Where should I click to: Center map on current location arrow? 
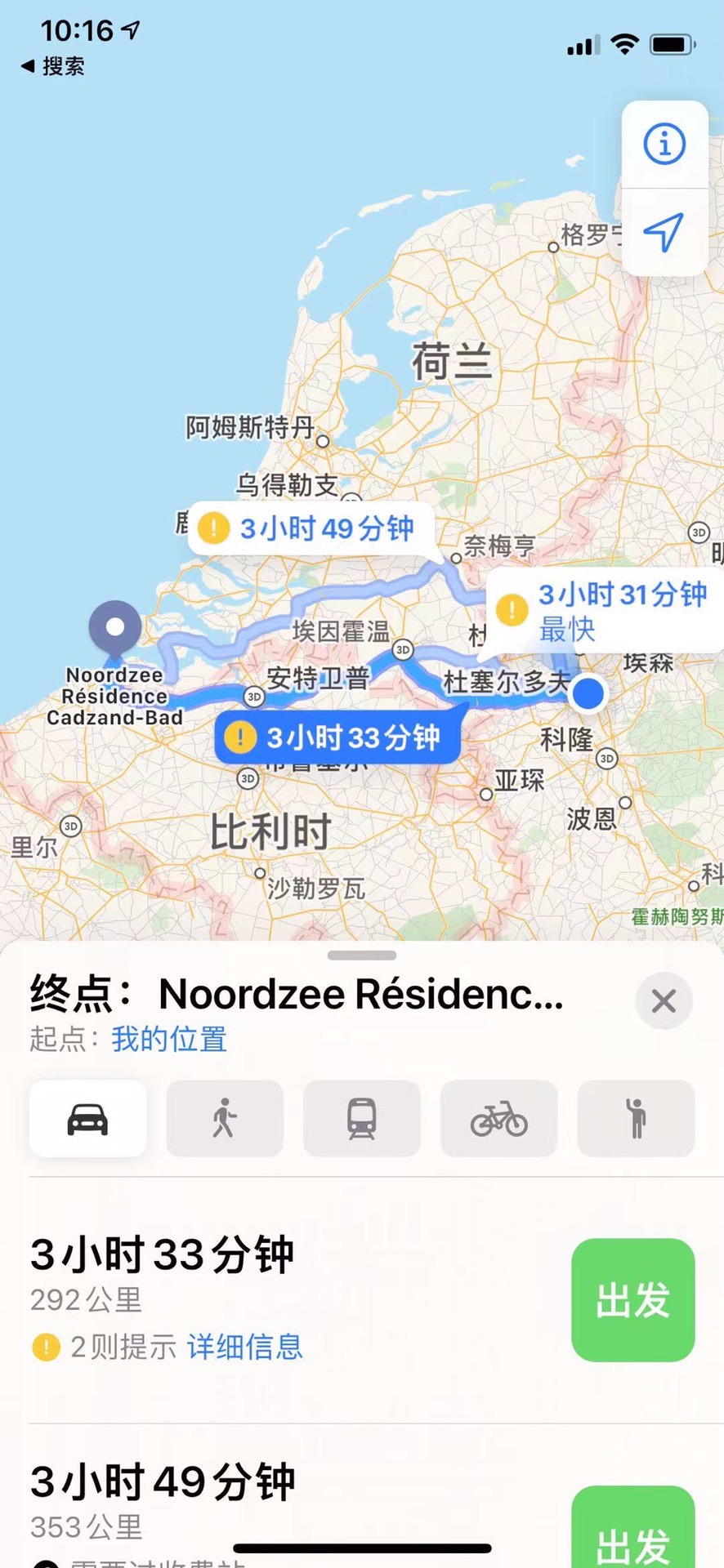(x=664, y=232)
